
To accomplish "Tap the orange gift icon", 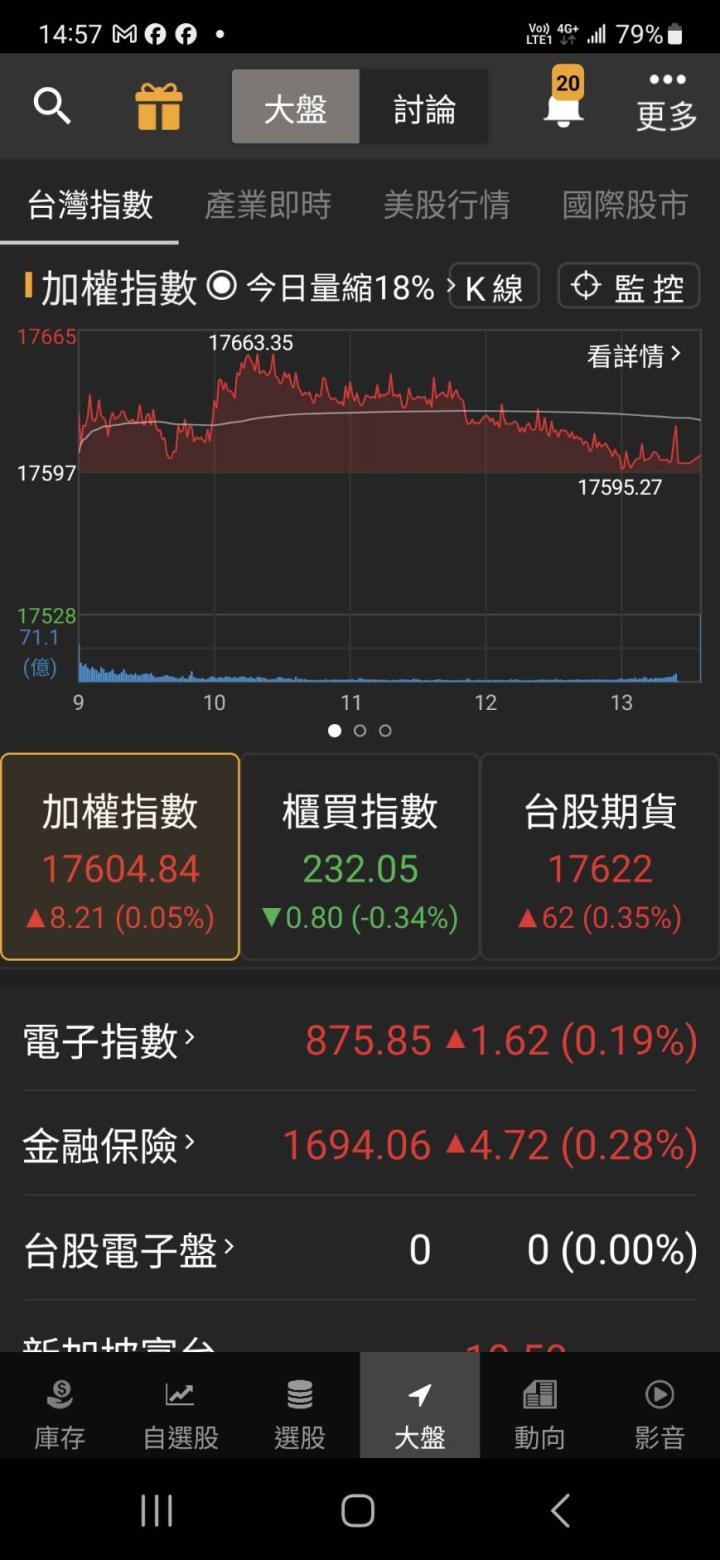I will [x=159, y=106].
